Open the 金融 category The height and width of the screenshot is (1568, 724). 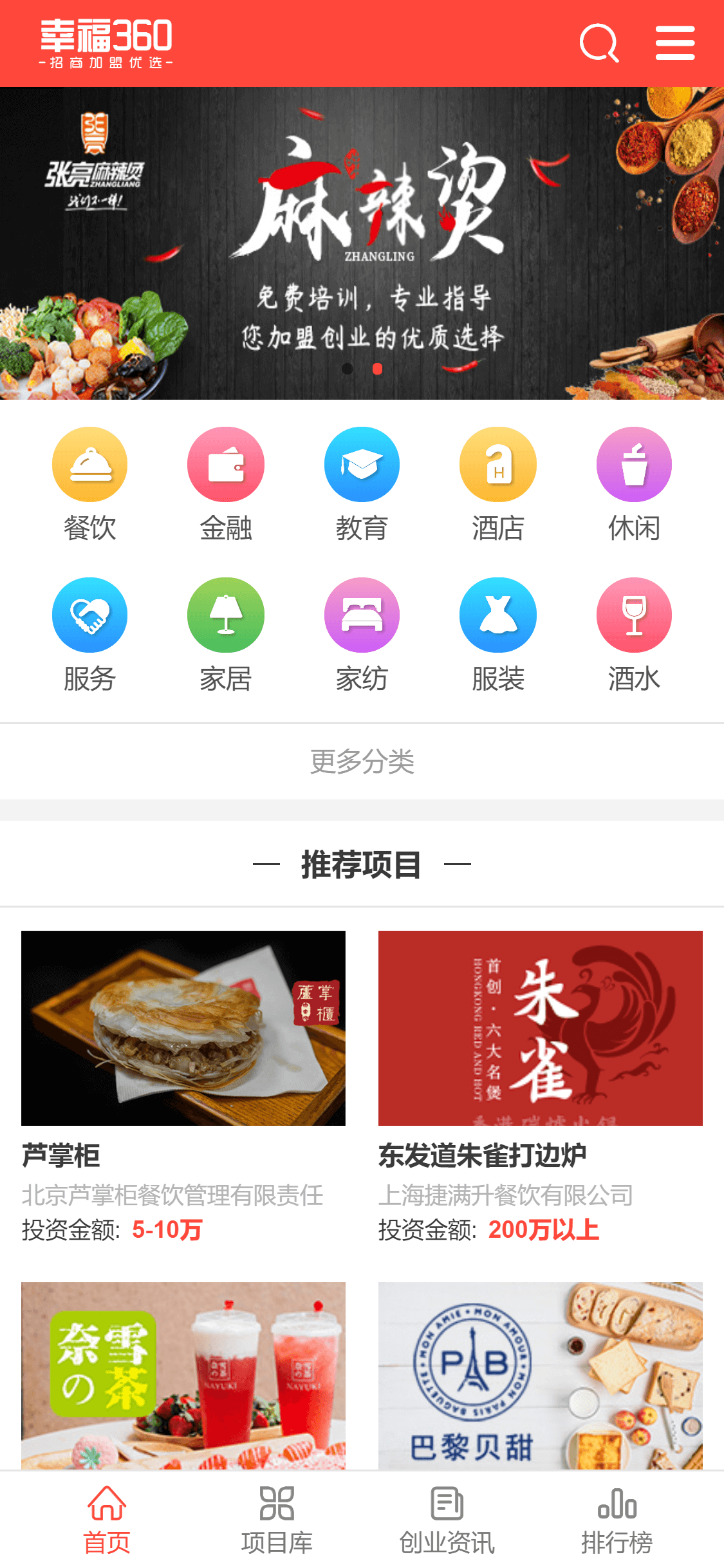point(226,484)
